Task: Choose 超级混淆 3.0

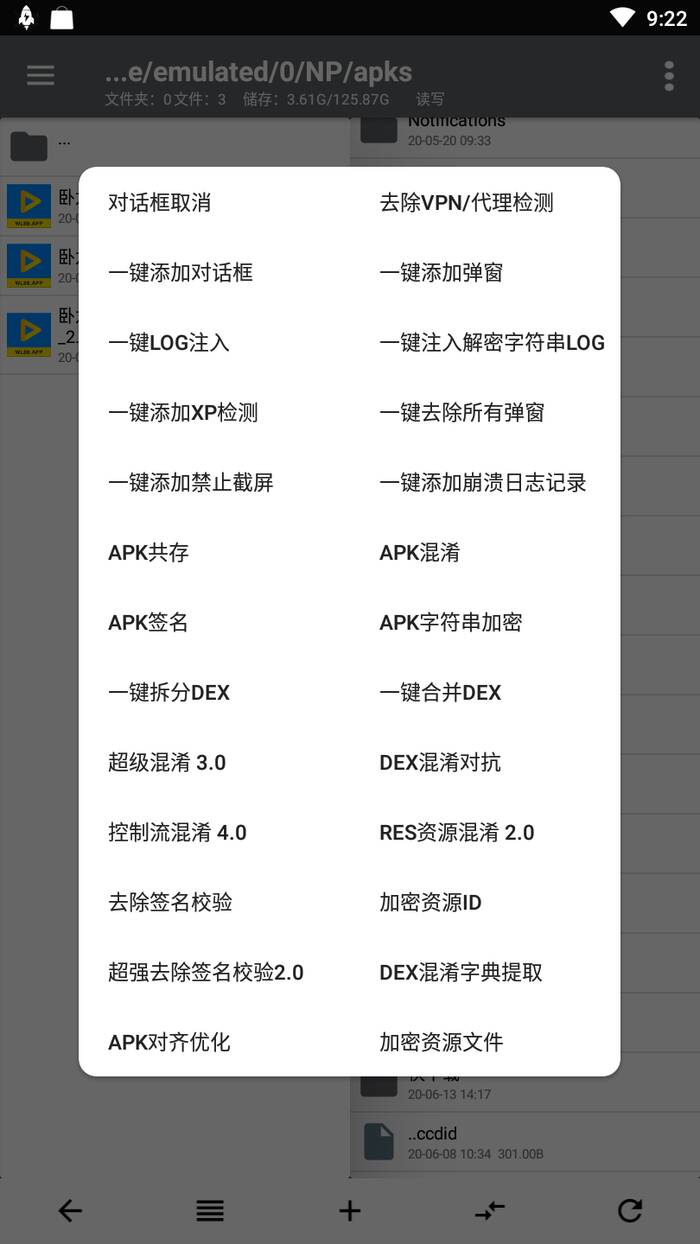Action: [x=167, y=763]
